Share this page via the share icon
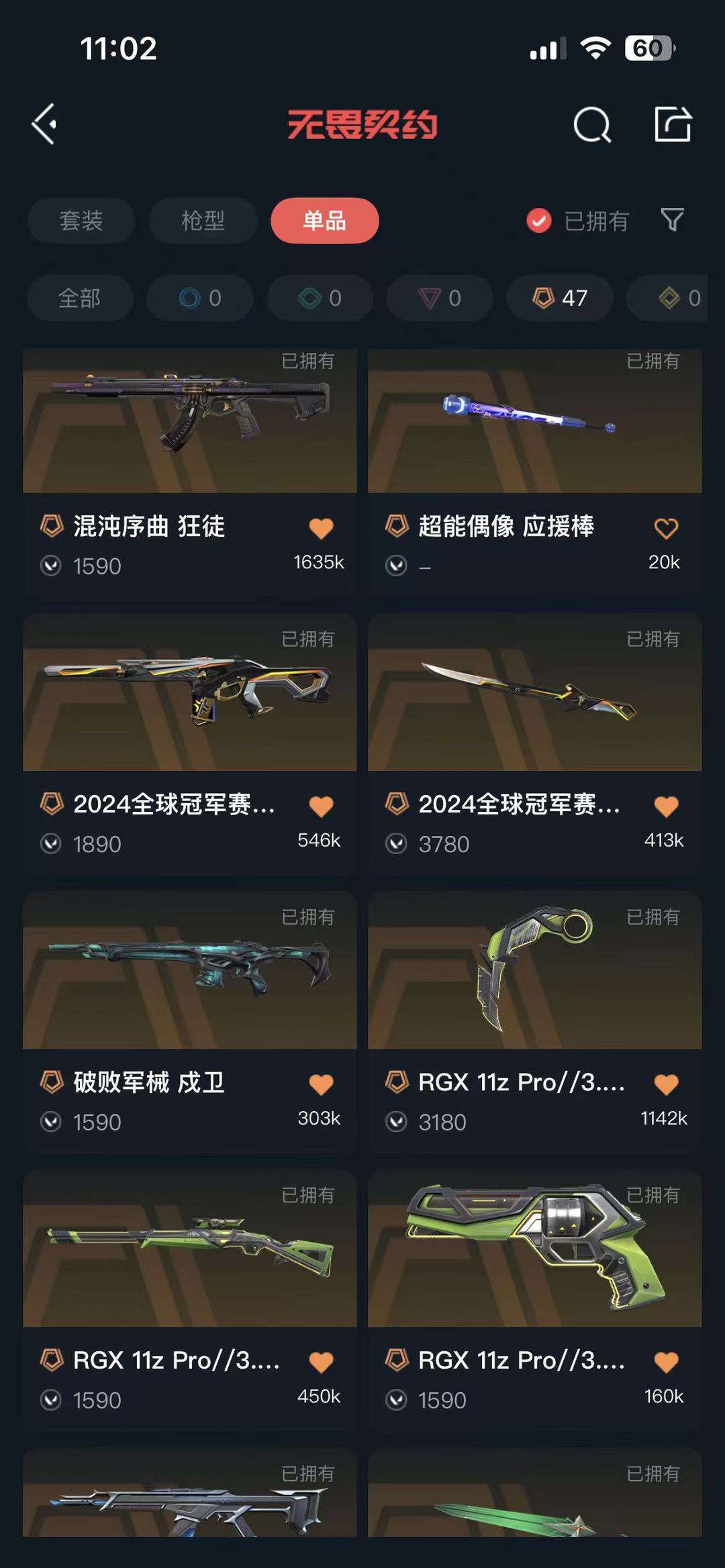This screenshot has width=725, height=1568. 672,124
